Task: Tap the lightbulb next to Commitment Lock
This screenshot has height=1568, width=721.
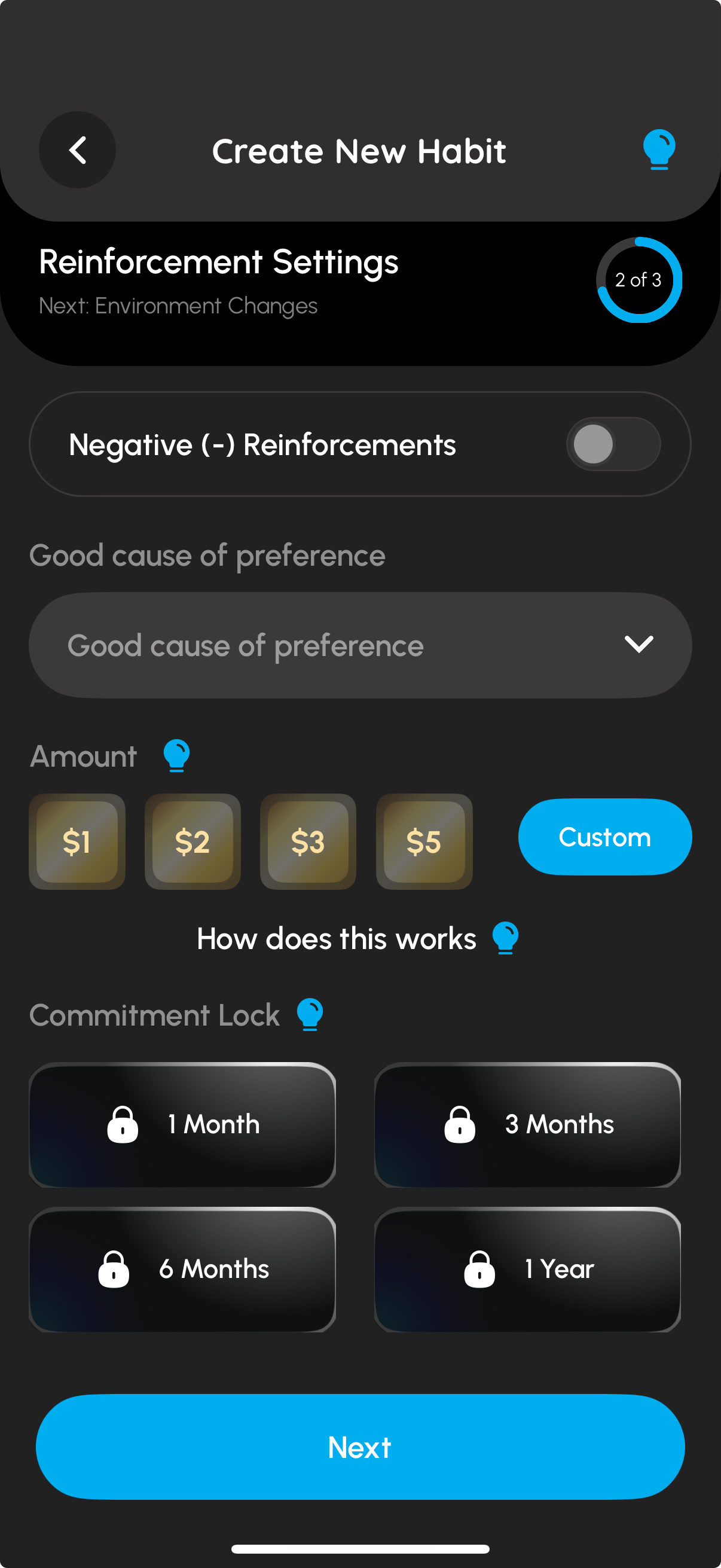Action: point(310,1014)
